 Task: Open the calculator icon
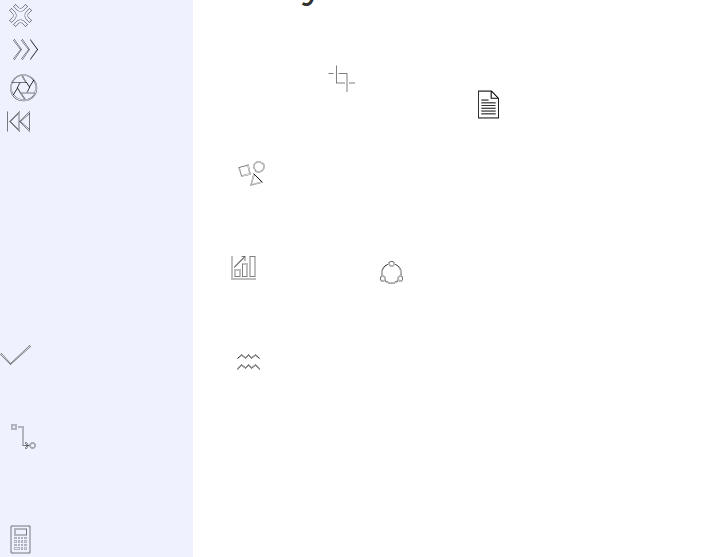pos(21,539)
